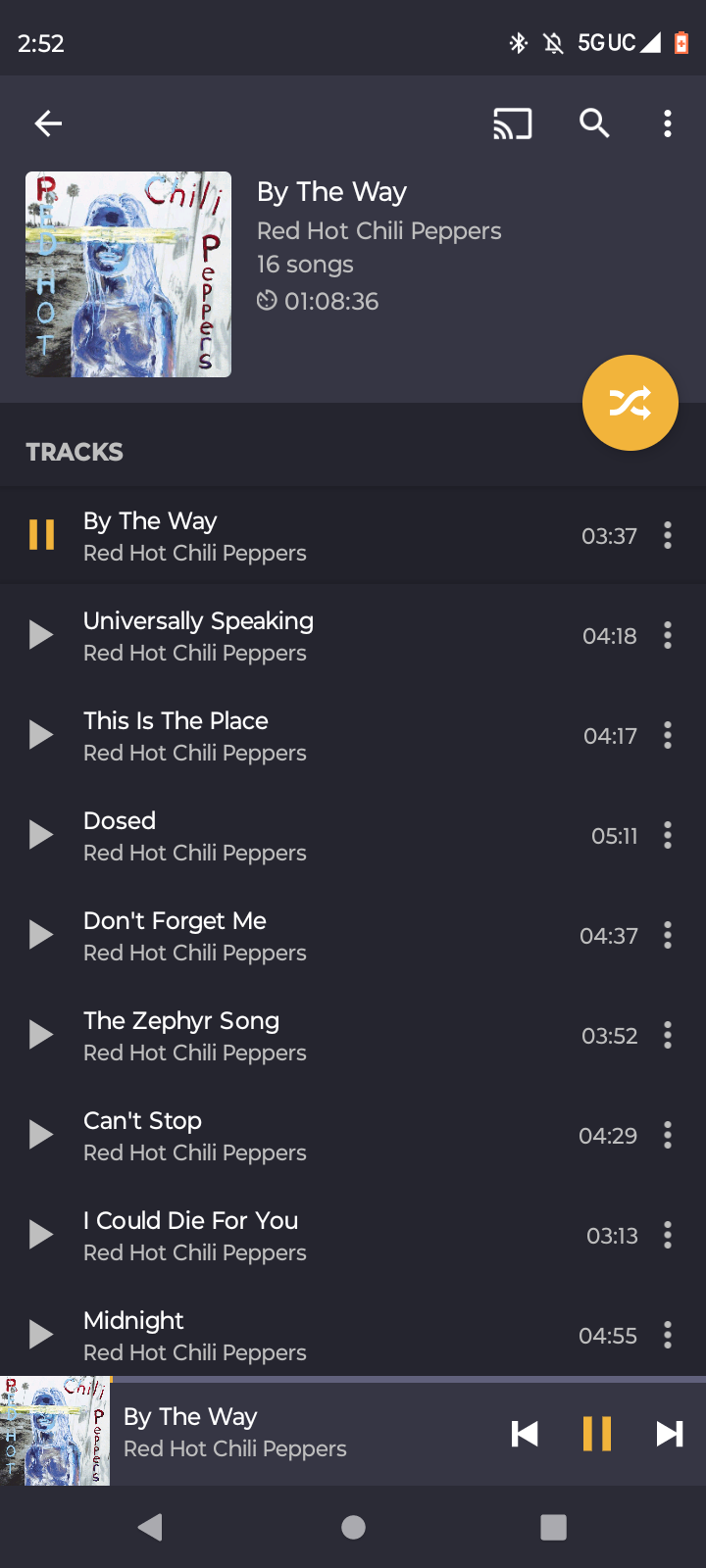706x1568 pixels.
Task: Play Don't Forget Me
Action: point(196,936)
